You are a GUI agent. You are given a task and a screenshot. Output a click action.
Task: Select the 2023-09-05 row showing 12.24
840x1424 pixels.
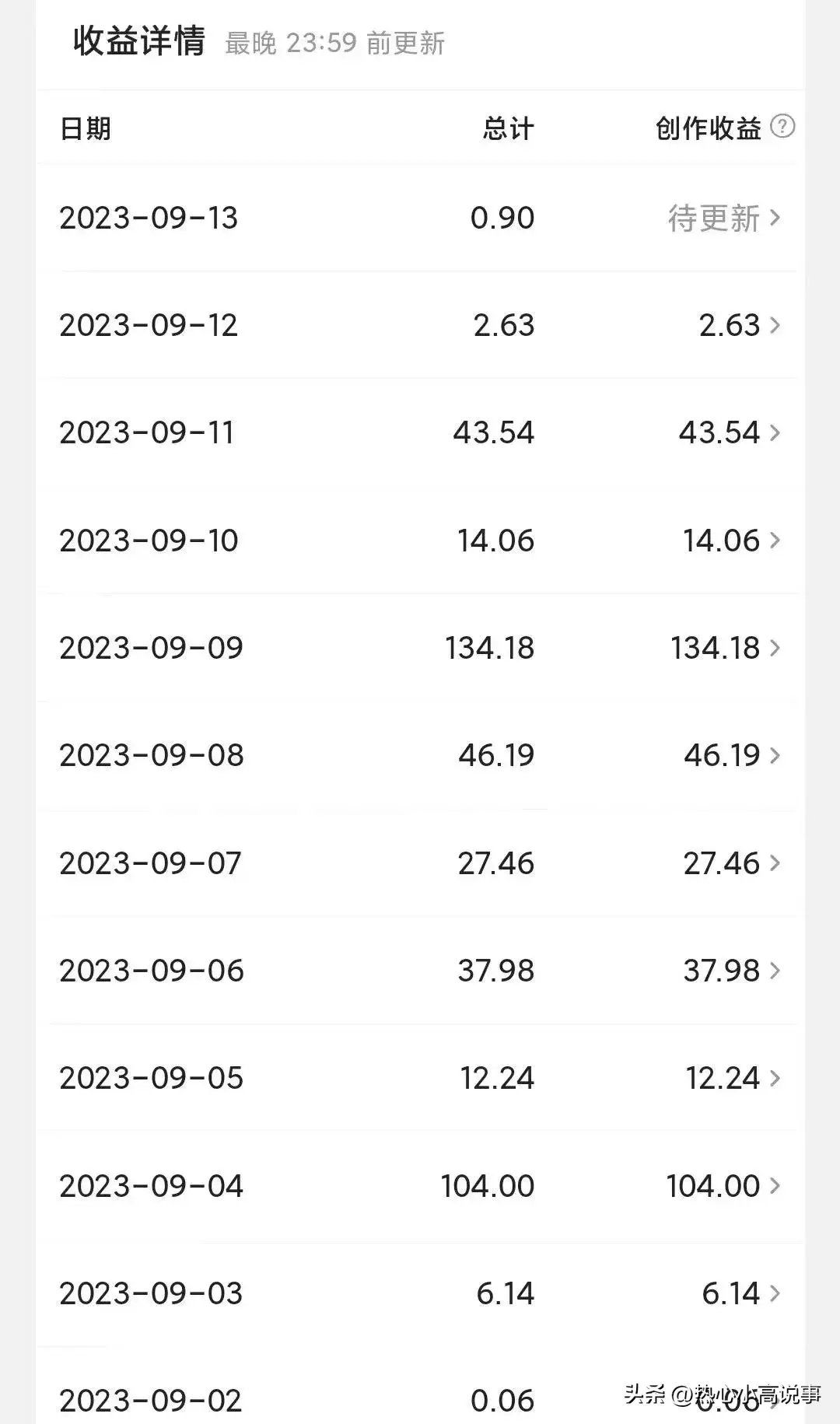point(420,1078)
